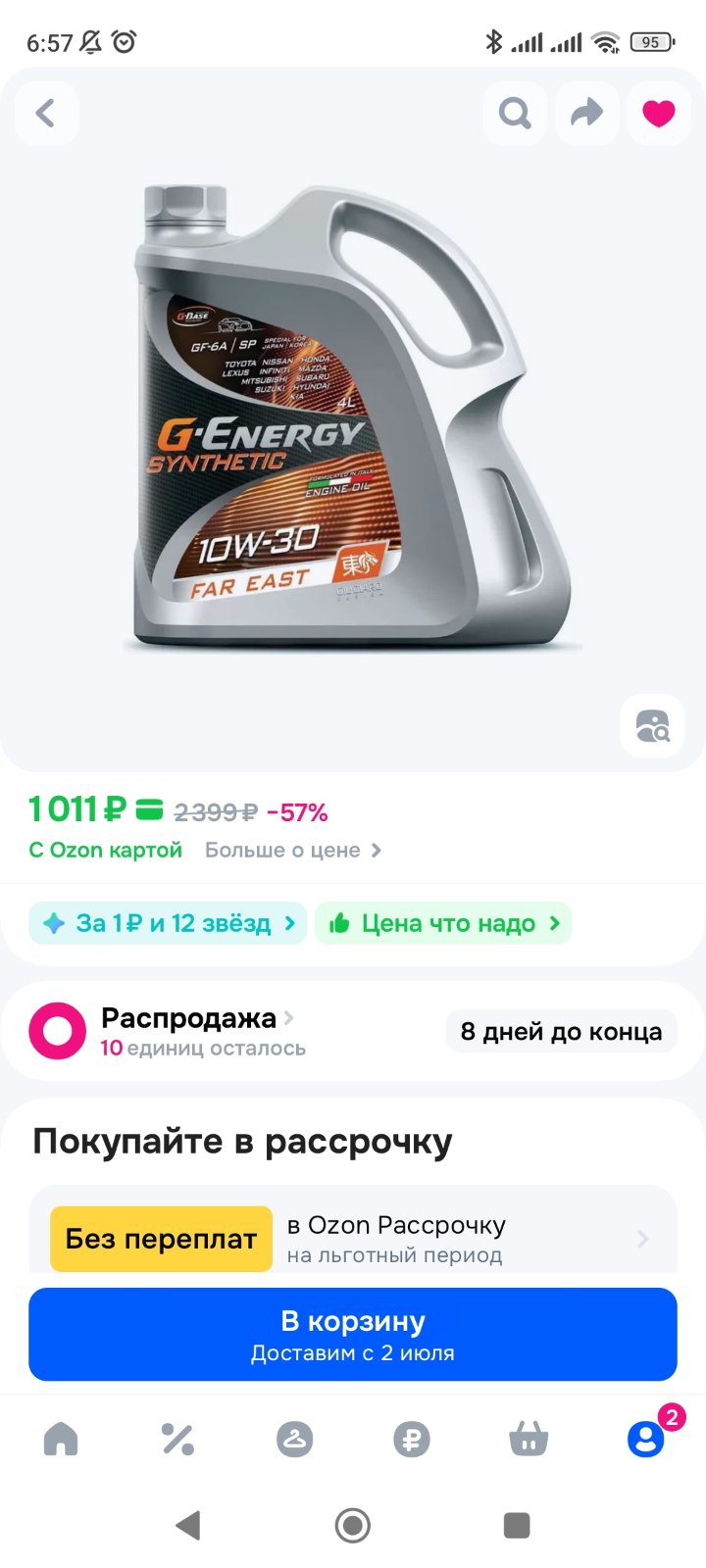
Task: Open recent apps via square button
Action: pos(517,1525)
